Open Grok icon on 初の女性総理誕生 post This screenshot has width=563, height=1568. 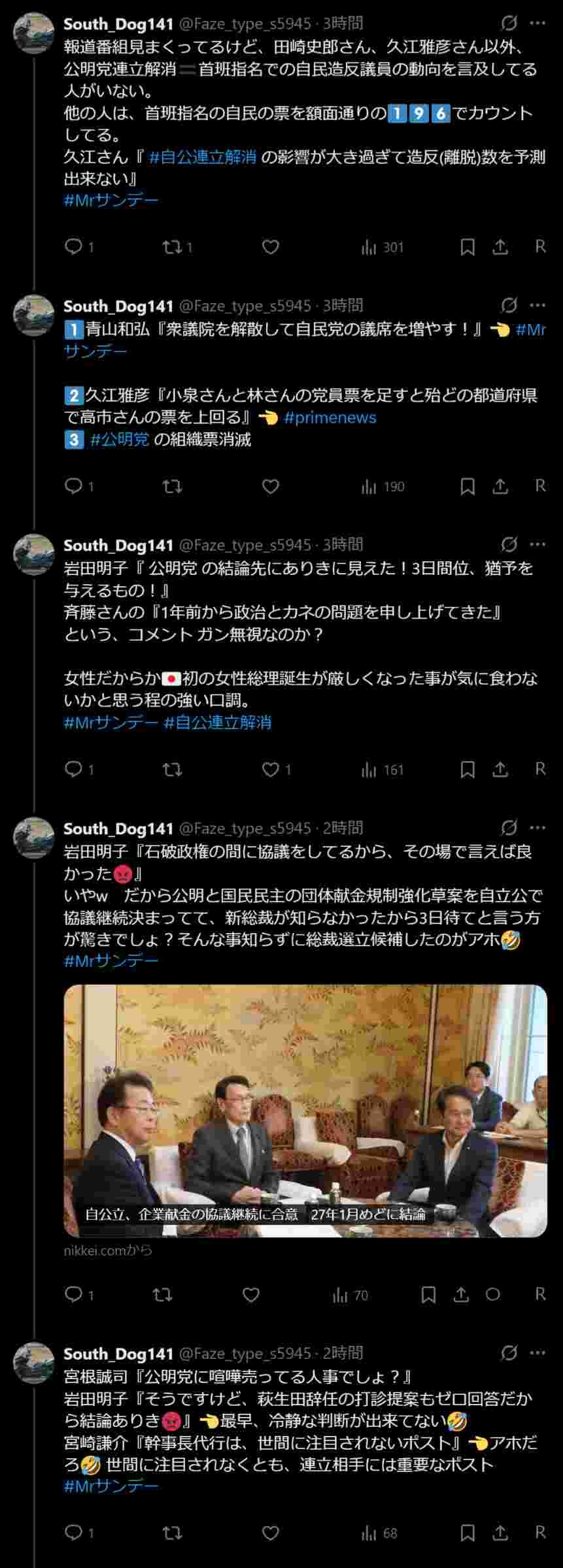tap(509, 545)
